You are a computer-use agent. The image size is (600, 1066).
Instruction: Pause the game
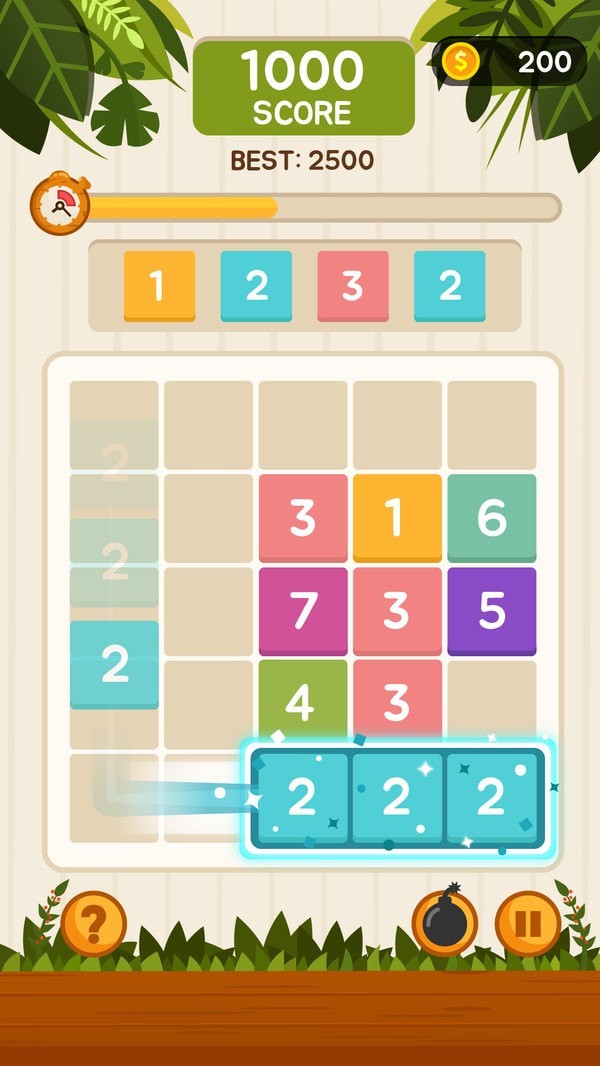(x=527, y=923)
